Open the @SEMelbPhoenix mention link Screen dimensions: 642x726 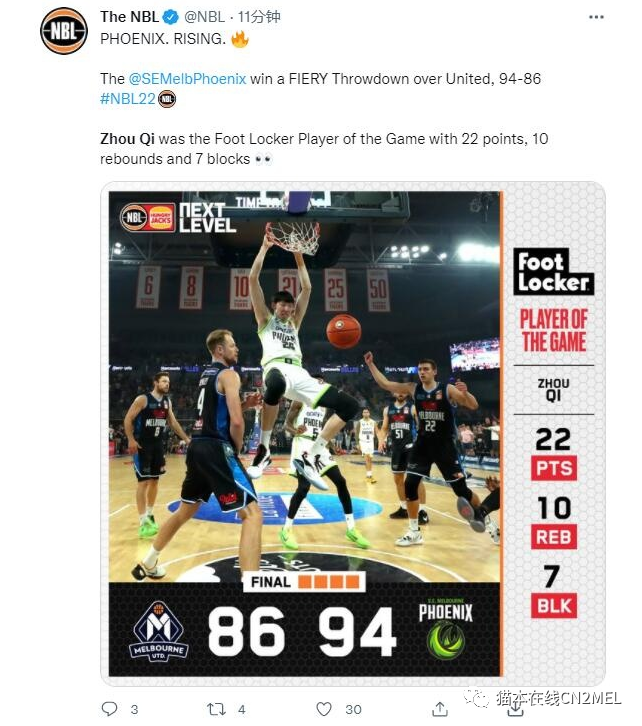tap(187, 78)
